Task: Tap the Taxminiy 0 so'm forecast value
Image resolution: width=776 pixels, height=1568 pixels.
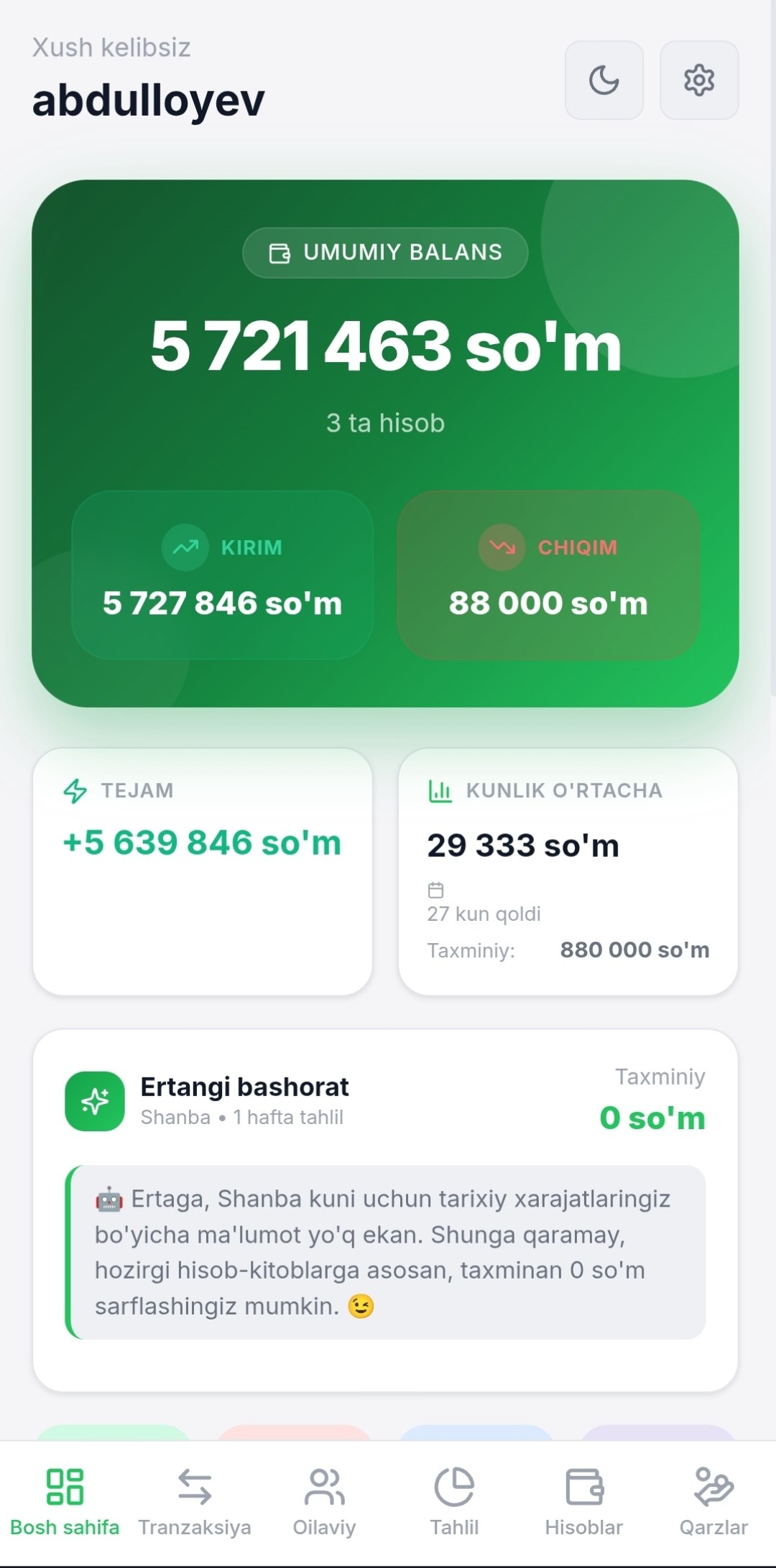Action: click(x=652, y=1118)
